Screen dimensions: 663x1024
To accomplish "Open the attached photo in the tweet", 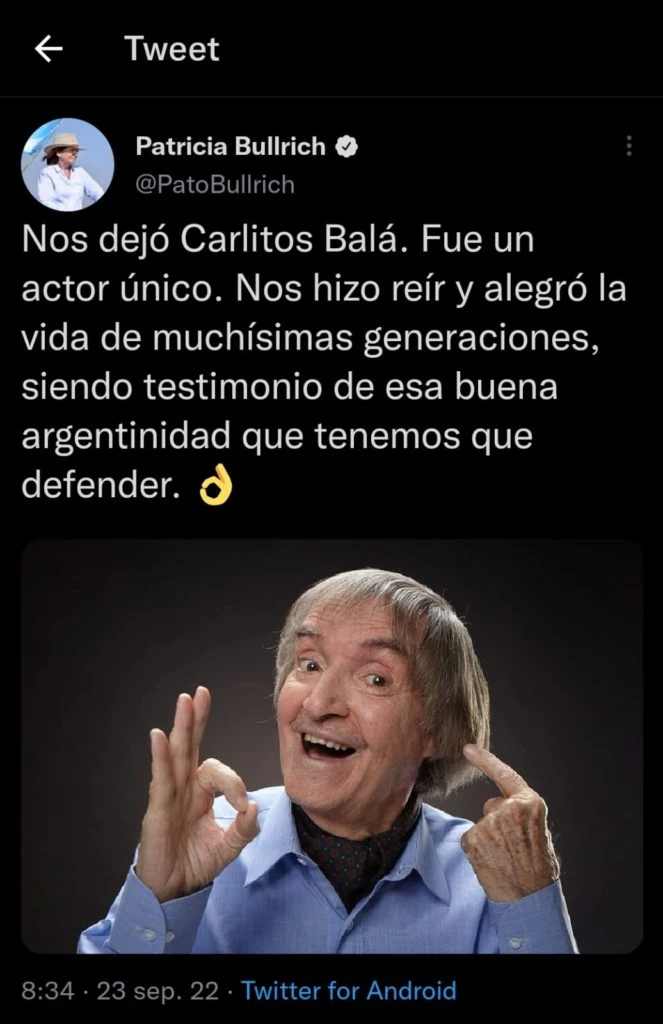I will tap(331, 746).
